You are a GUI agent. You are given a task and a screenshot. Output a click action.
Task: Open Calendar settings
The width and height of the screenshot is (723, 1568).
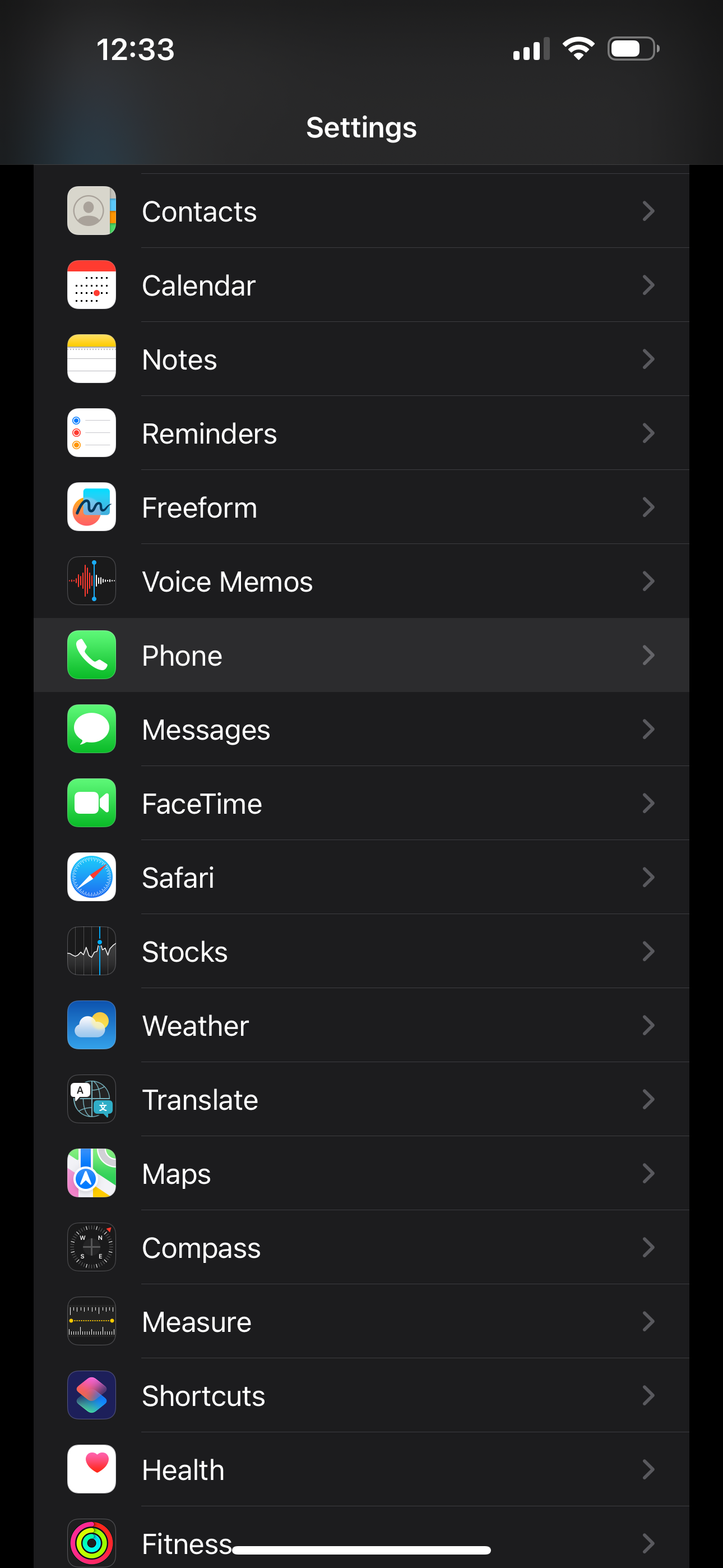[361, 285]
